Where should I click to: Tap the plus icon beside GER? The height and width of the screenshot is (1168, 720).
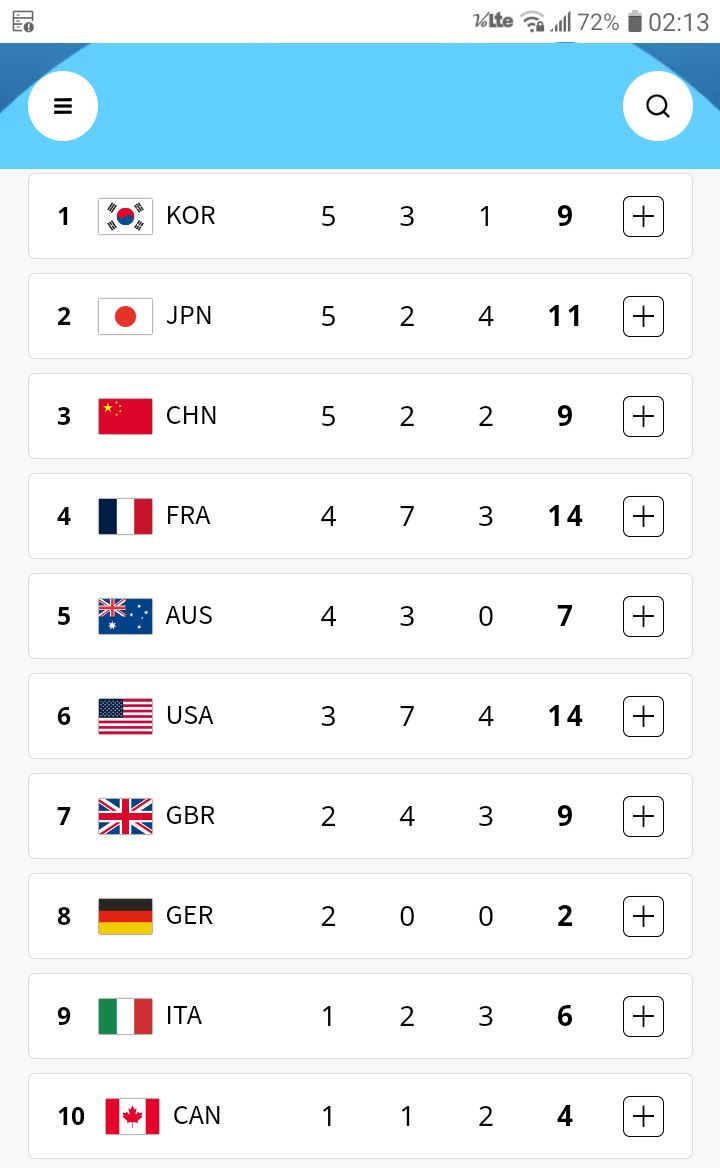[643, 916]
